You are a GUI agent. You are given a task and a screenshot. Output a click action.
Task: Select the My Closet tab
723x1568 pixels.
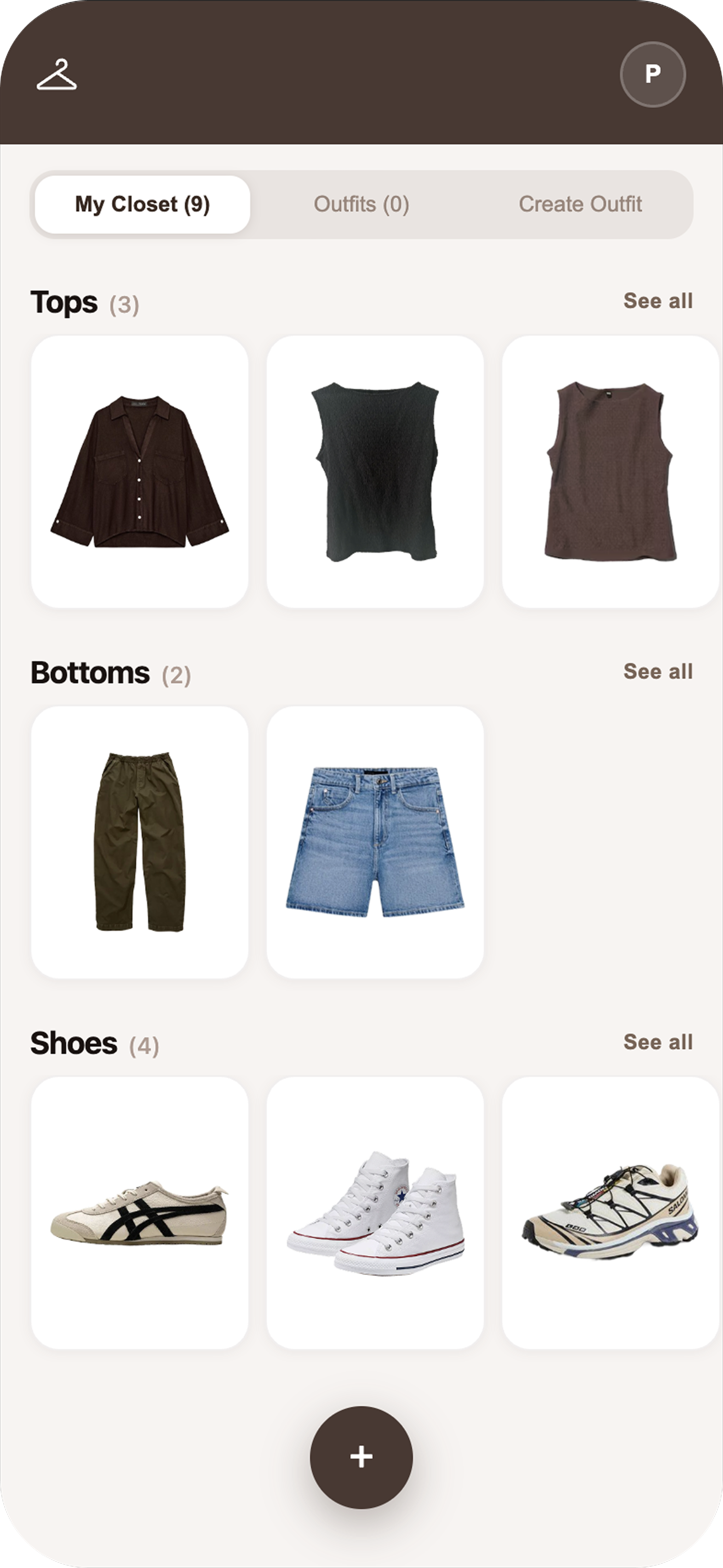(x=143, y=205)
